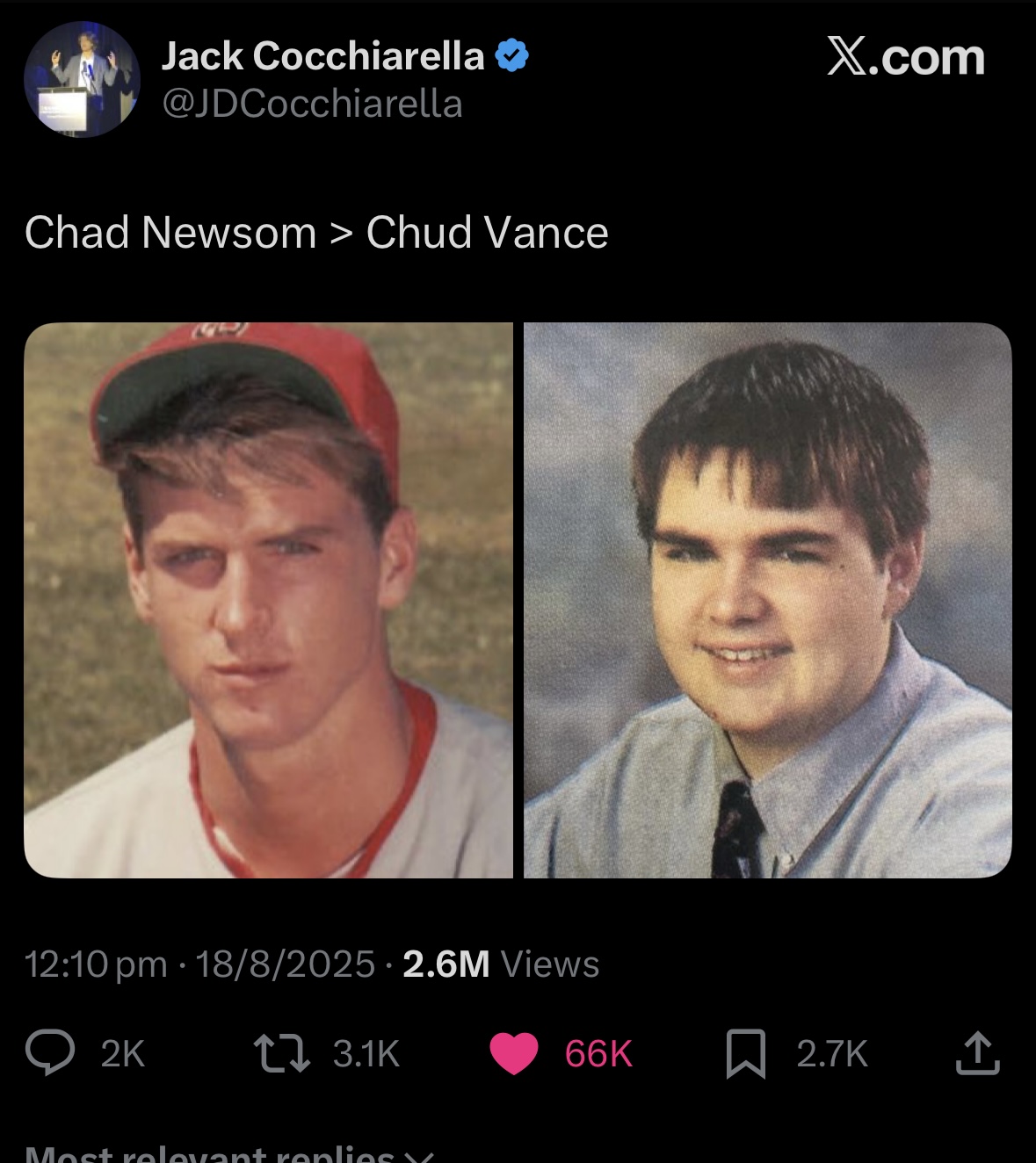
Task: Open the yearbook photo on the right
Action: pyautogui.click(x=767, y=600)
